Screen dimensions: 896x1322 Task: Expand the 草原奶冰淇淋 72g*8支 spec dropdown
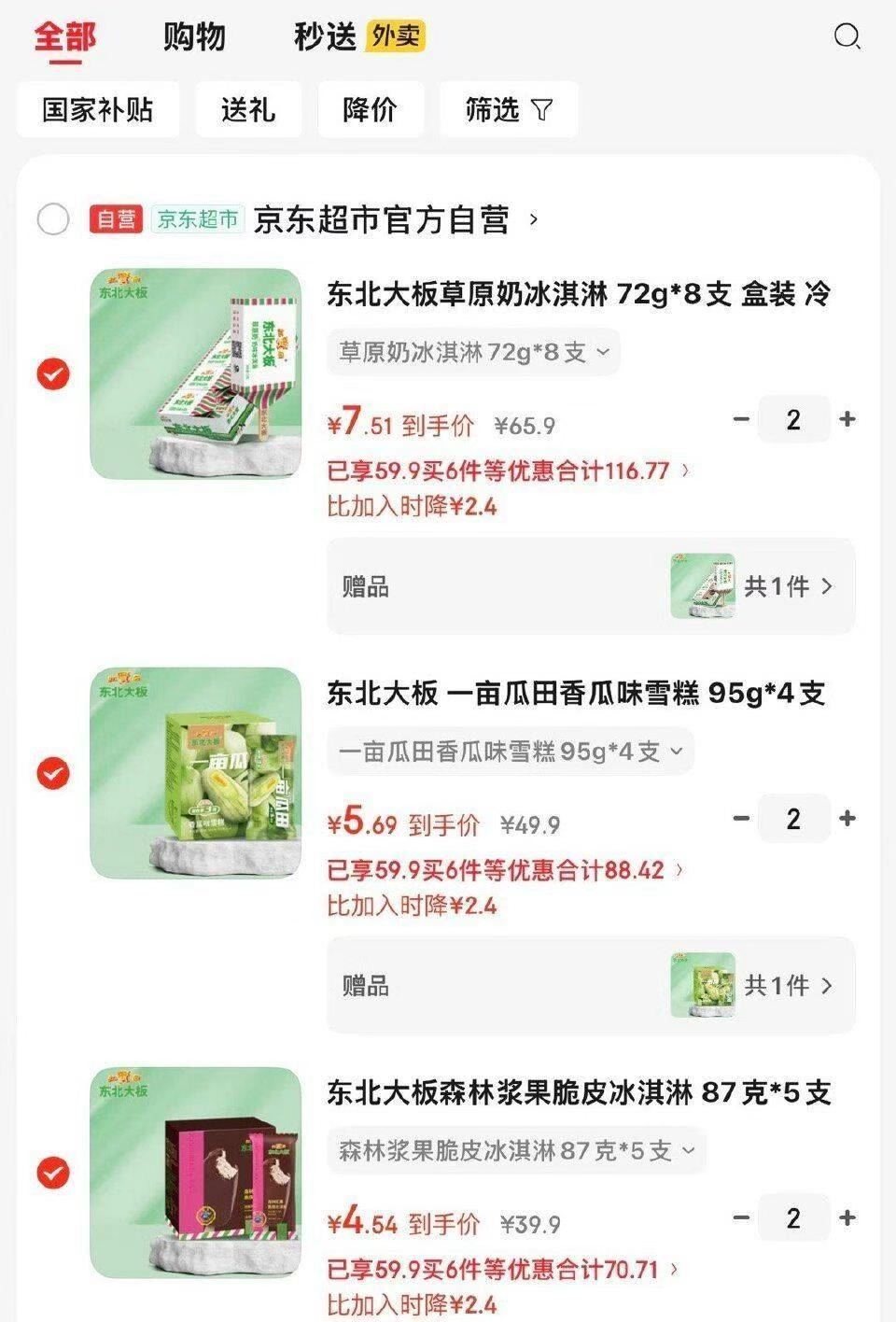coord(472,352)
